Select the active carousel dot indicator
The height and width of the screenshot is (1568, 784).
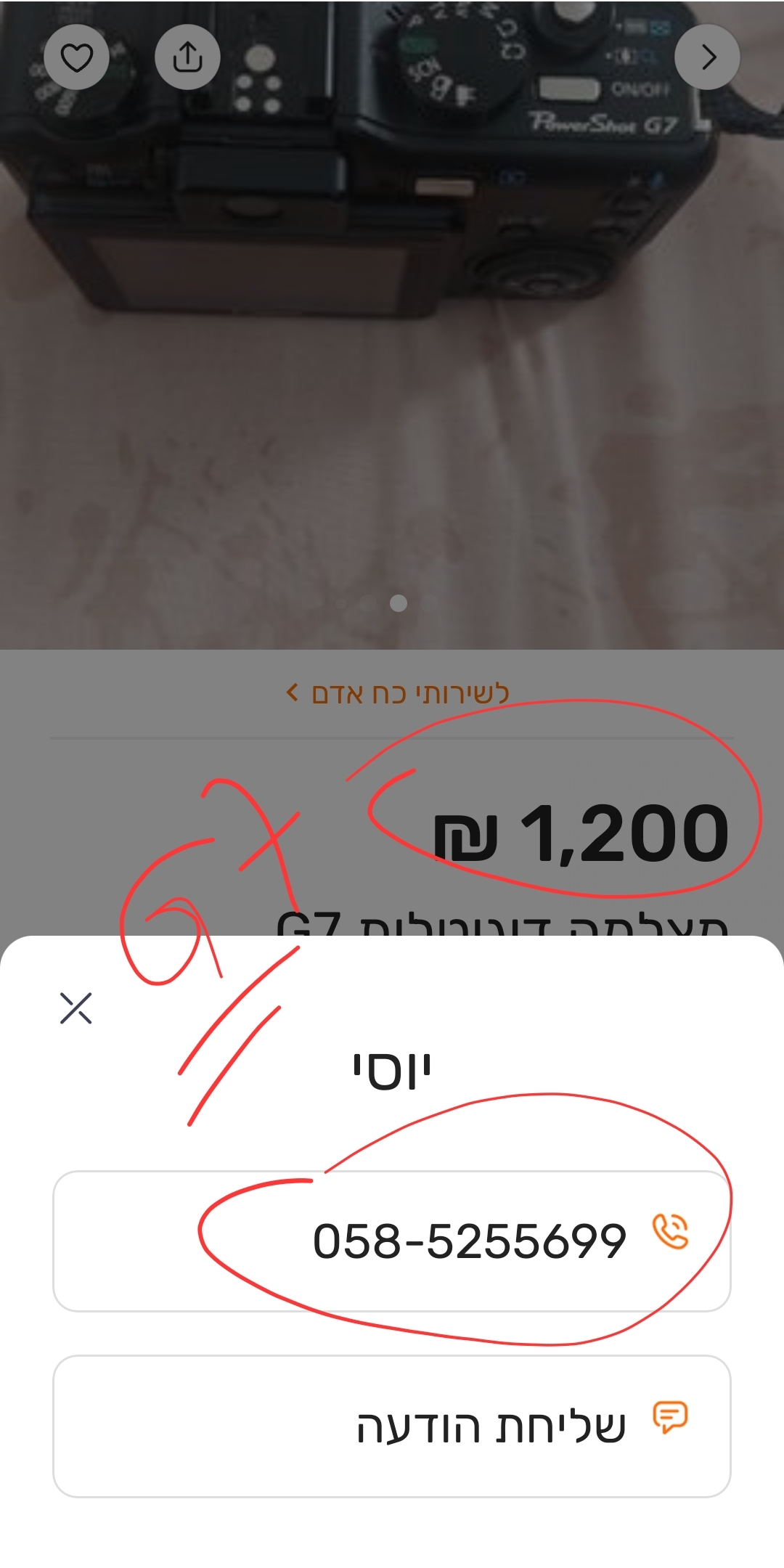pyautogui.click(x=398, y=603)
